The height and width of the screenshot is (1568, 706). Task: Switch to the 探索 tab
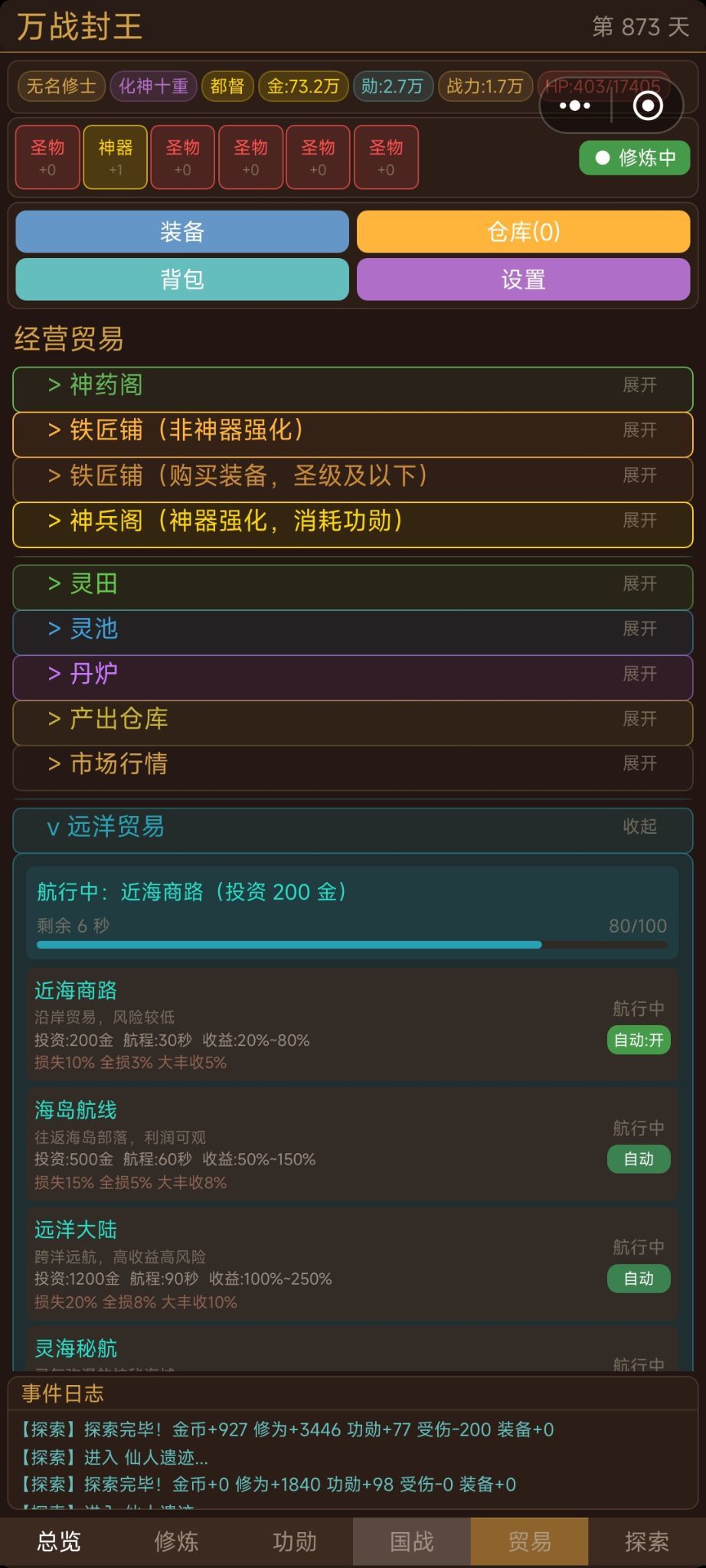point(646,1541)
